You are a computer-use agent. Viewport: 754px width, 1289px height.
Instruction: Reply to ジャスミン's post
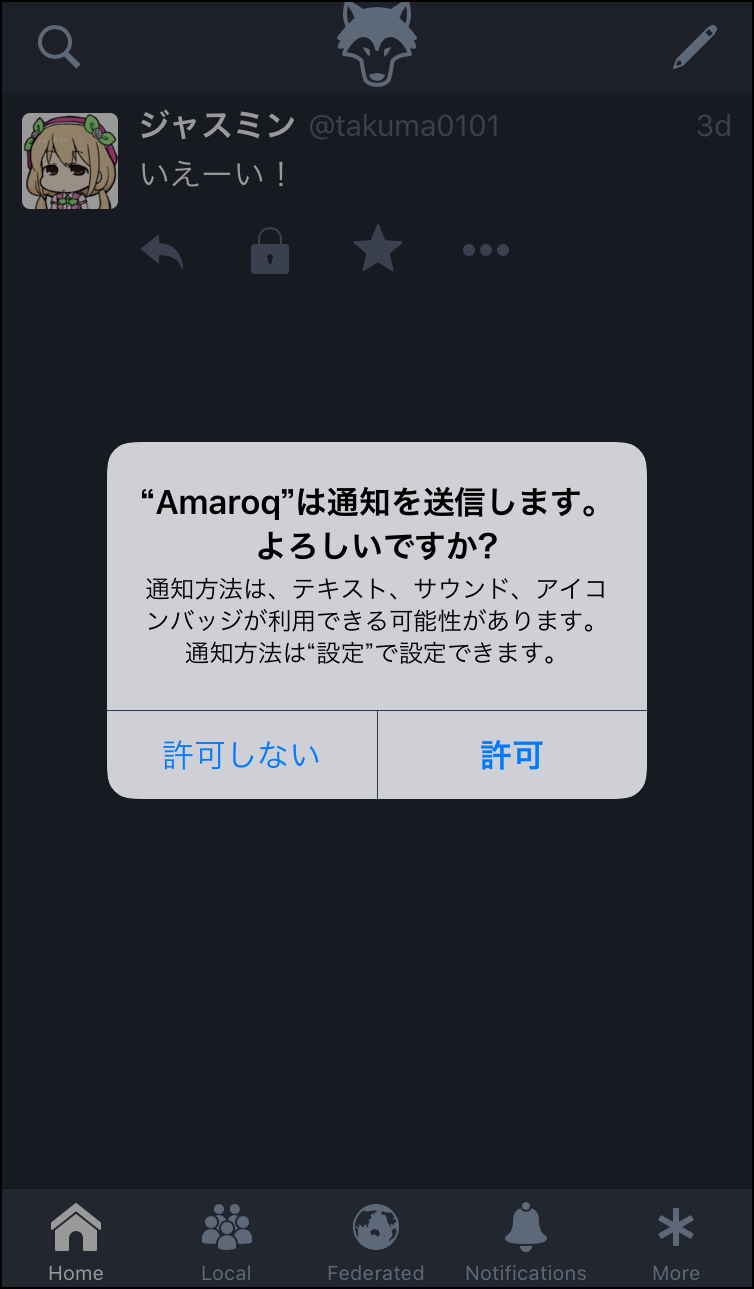click(162, 251)
